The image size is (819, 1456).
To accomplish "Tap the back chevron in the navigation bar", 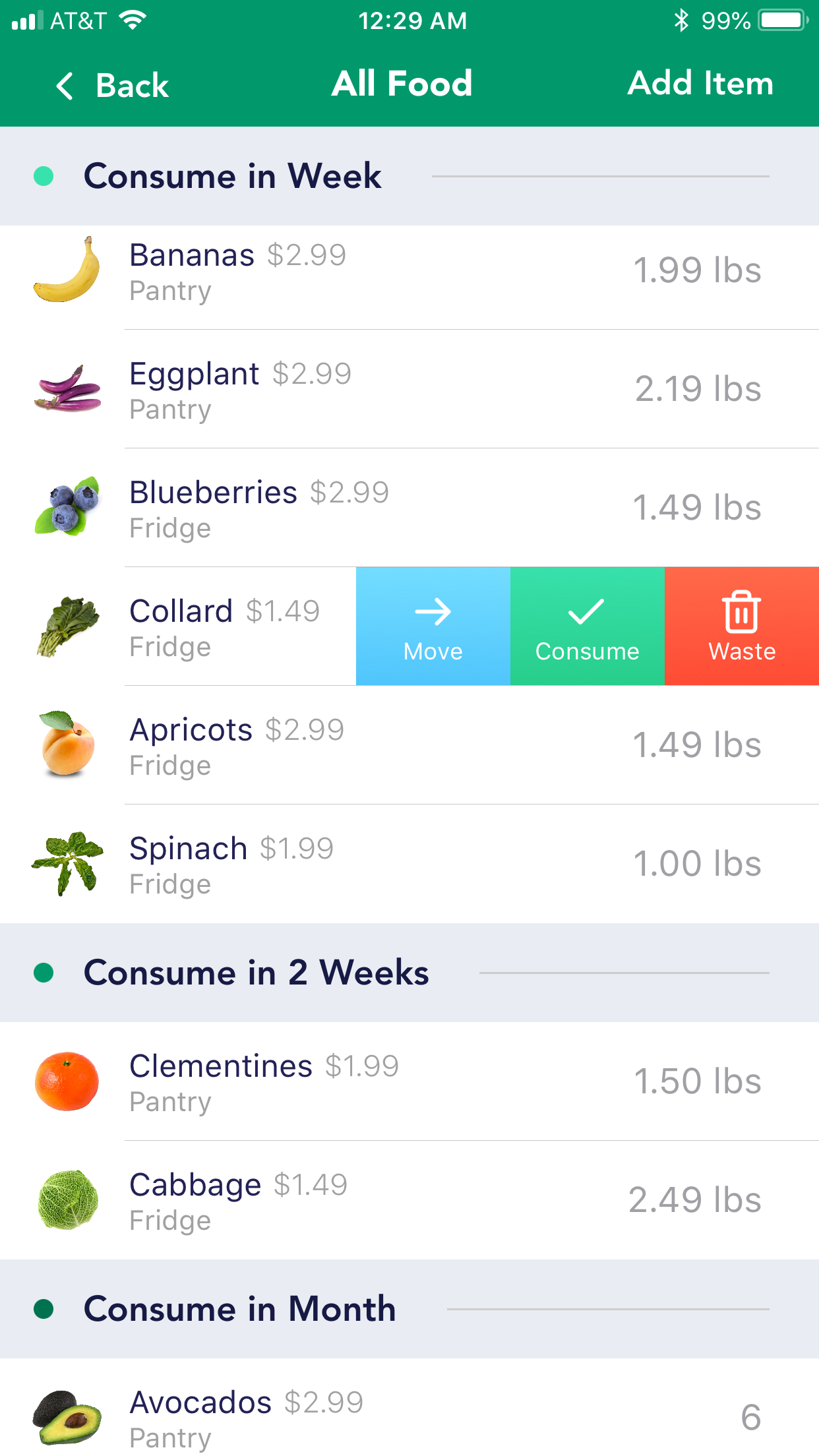I will (64, 85).
